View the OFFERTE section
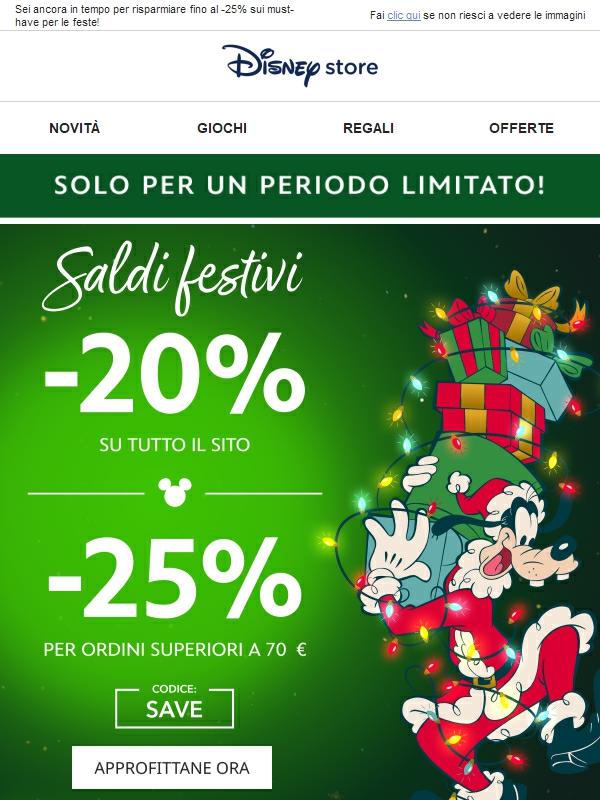This screenshot has height=800, width=600. (521, 128)
